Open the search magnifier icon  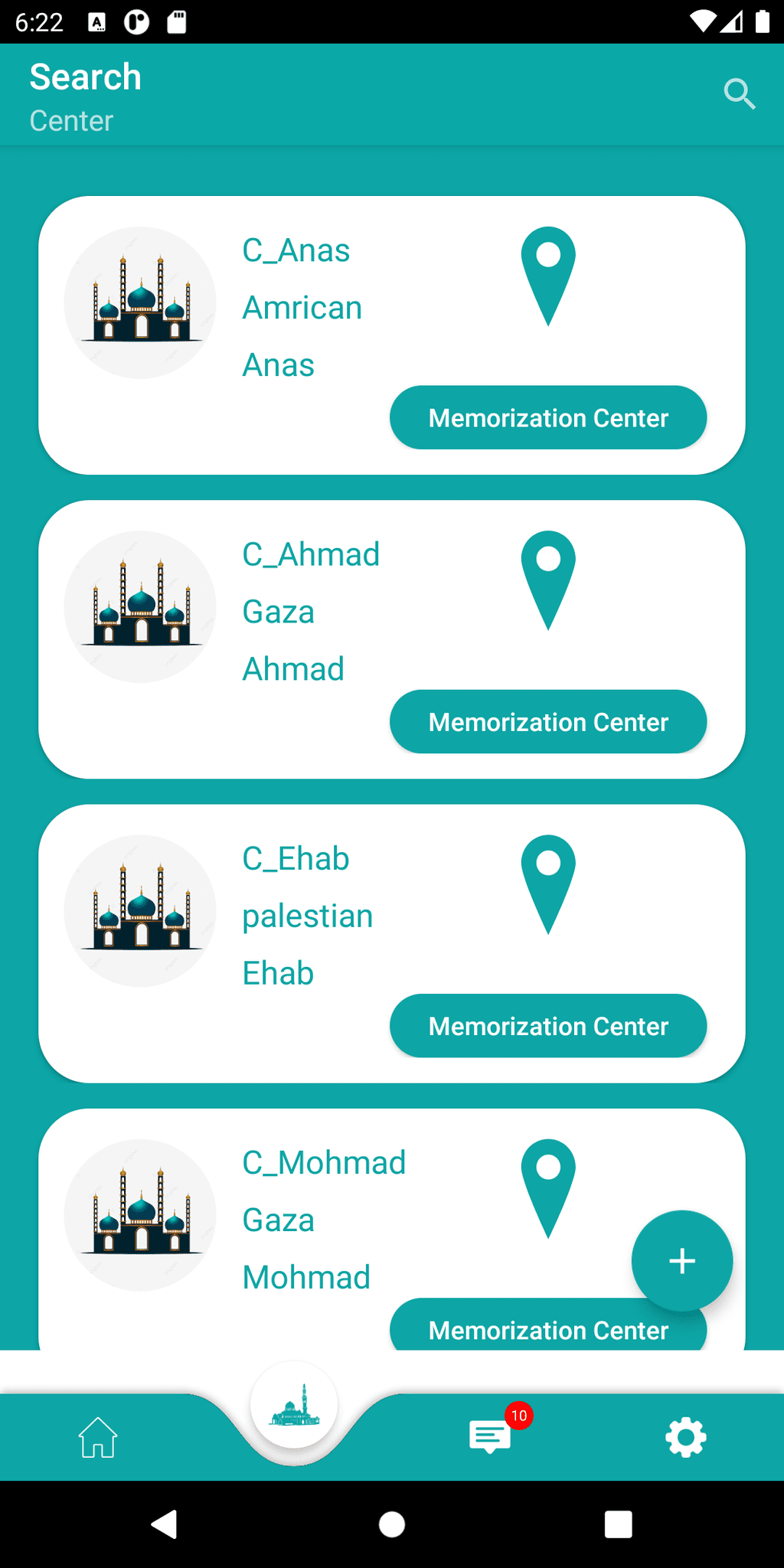coord(740,94)
